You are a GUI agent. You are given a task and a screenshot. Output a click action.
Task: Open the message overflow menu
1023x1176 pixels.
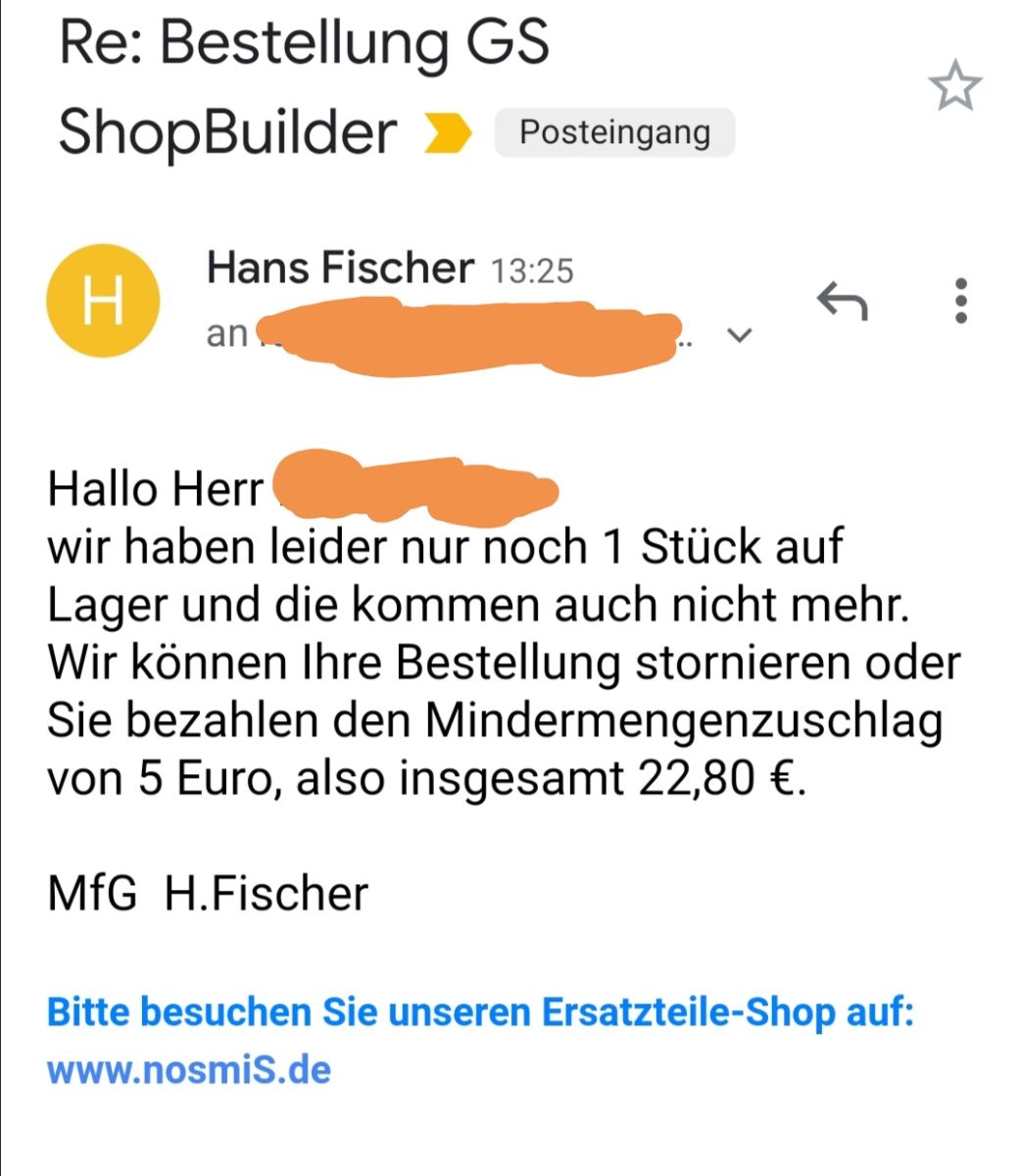[x=961, y=301]
